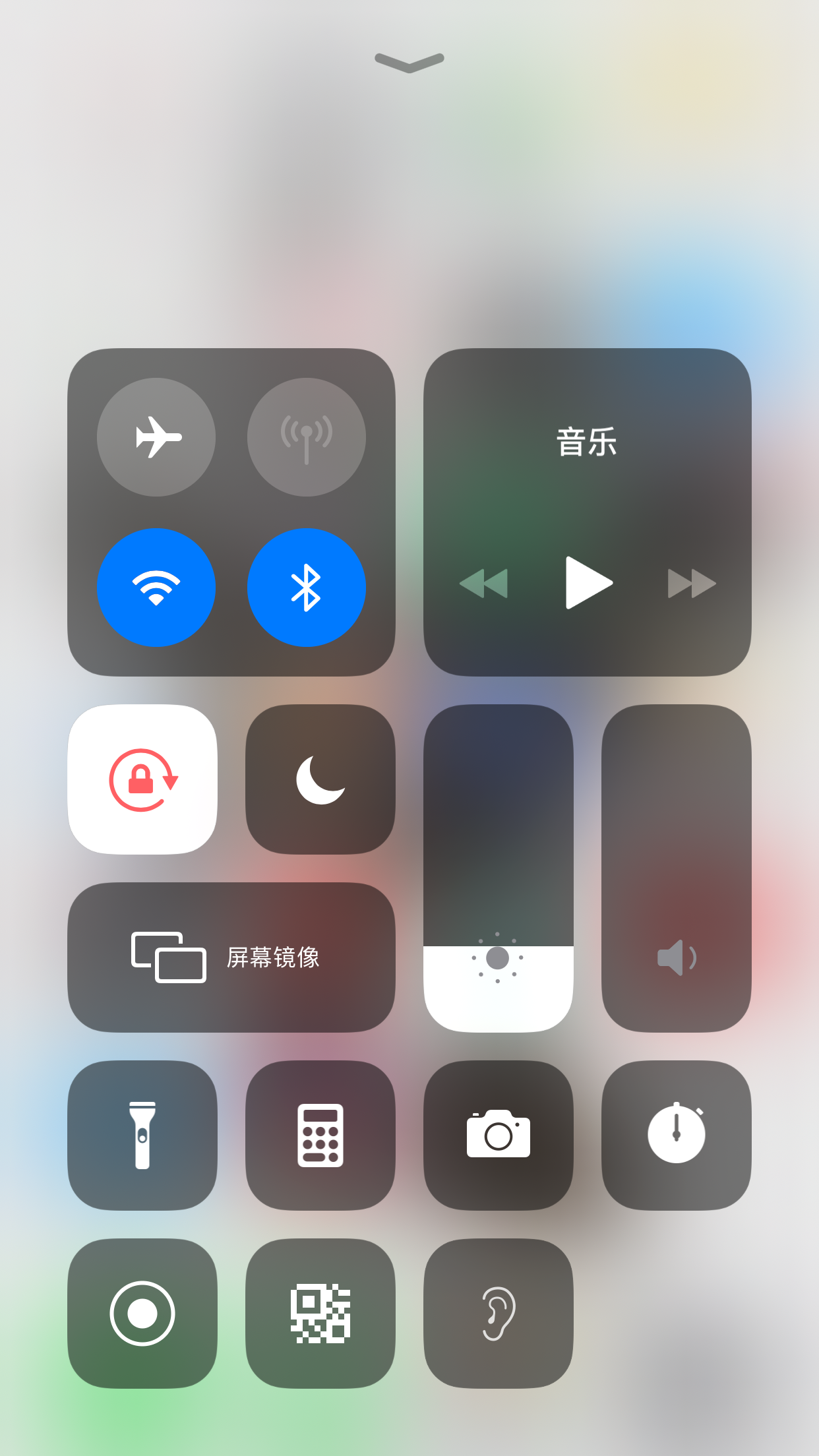Enable Do Not Disturb moon

(x=320, y=779)
